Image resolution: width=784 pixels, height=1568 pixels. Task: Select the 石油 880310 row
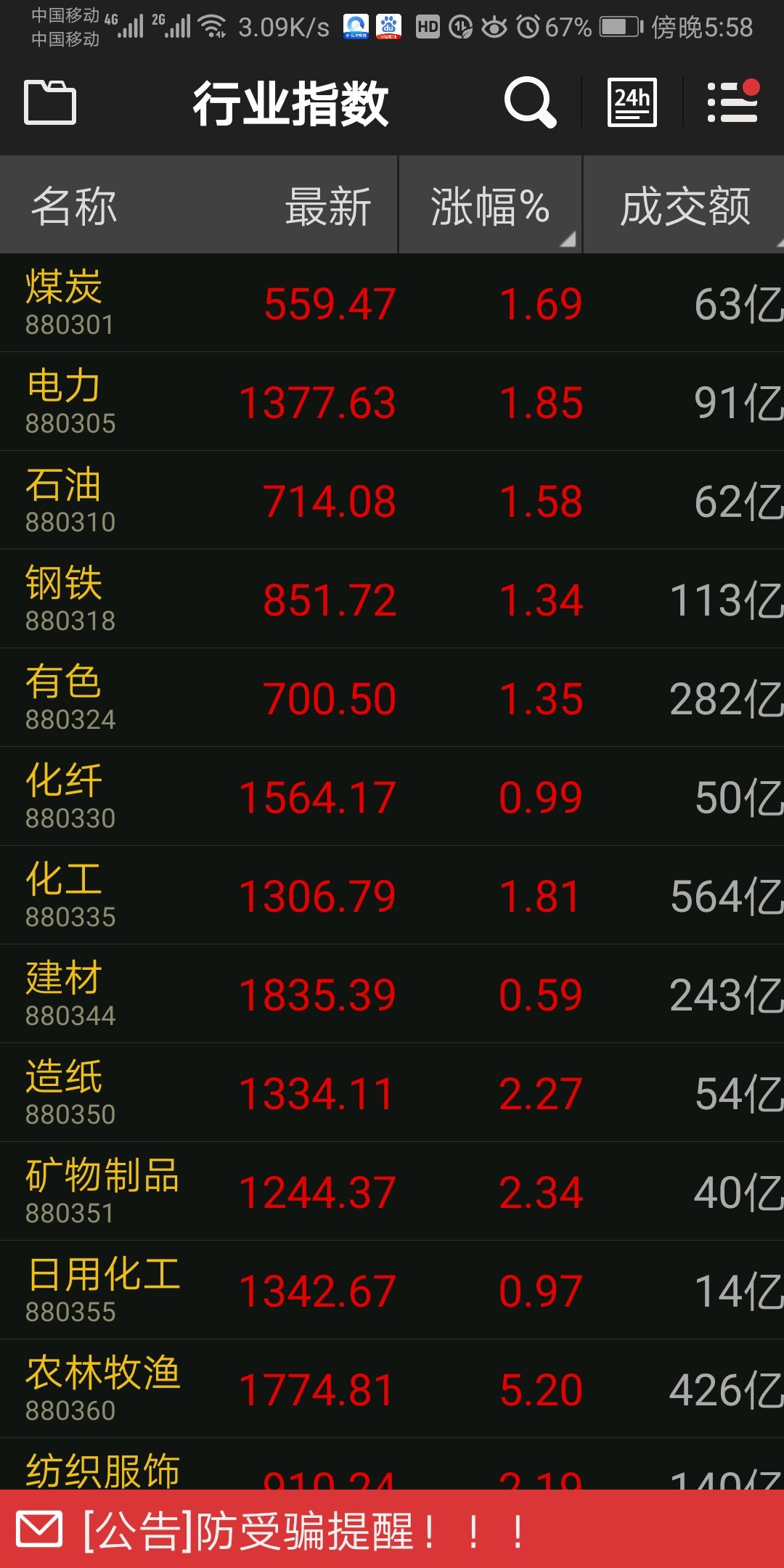tap(392, 500)
